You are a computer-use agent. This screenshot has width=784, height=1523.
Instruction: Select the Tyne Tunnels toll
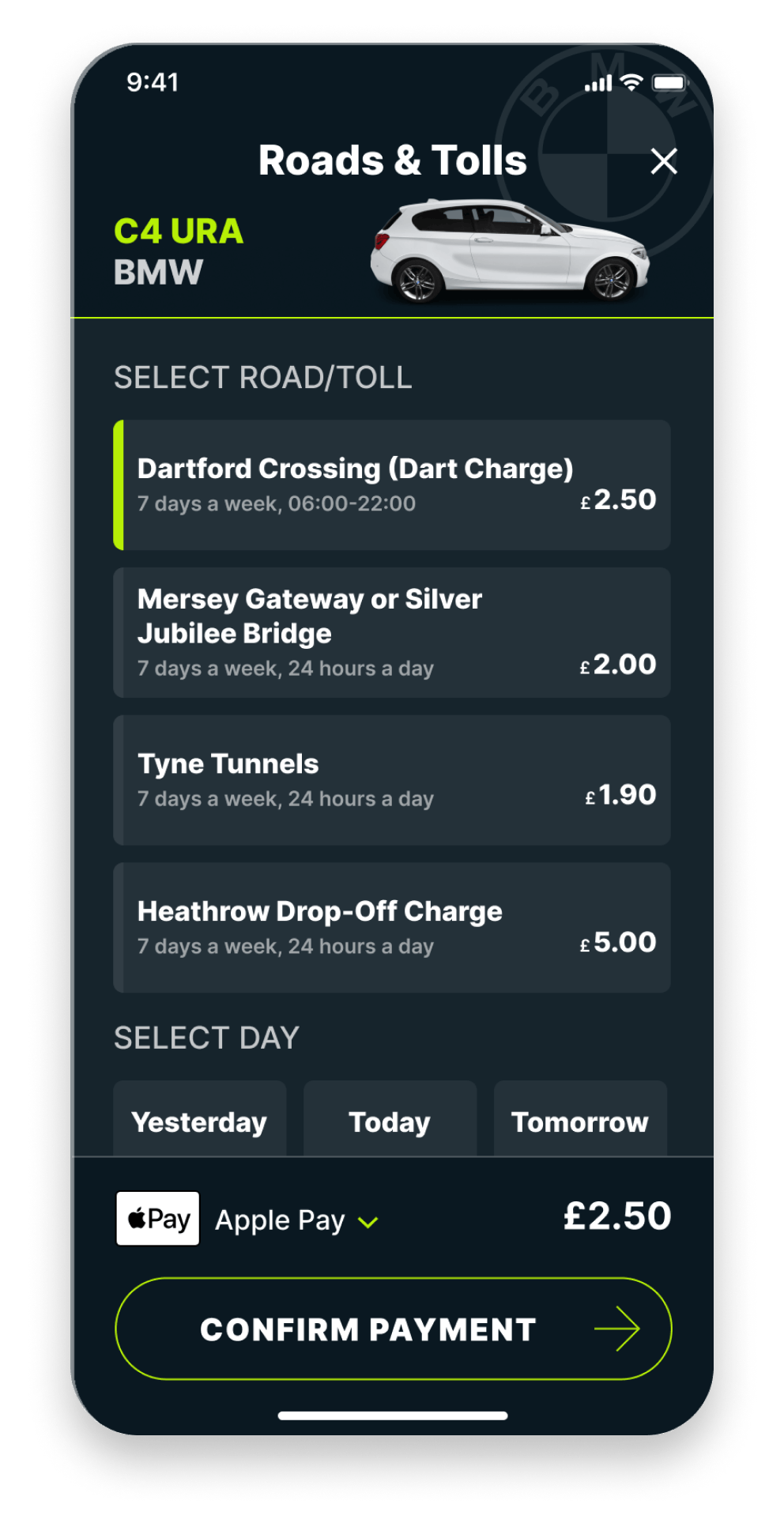tap(392, 780)
